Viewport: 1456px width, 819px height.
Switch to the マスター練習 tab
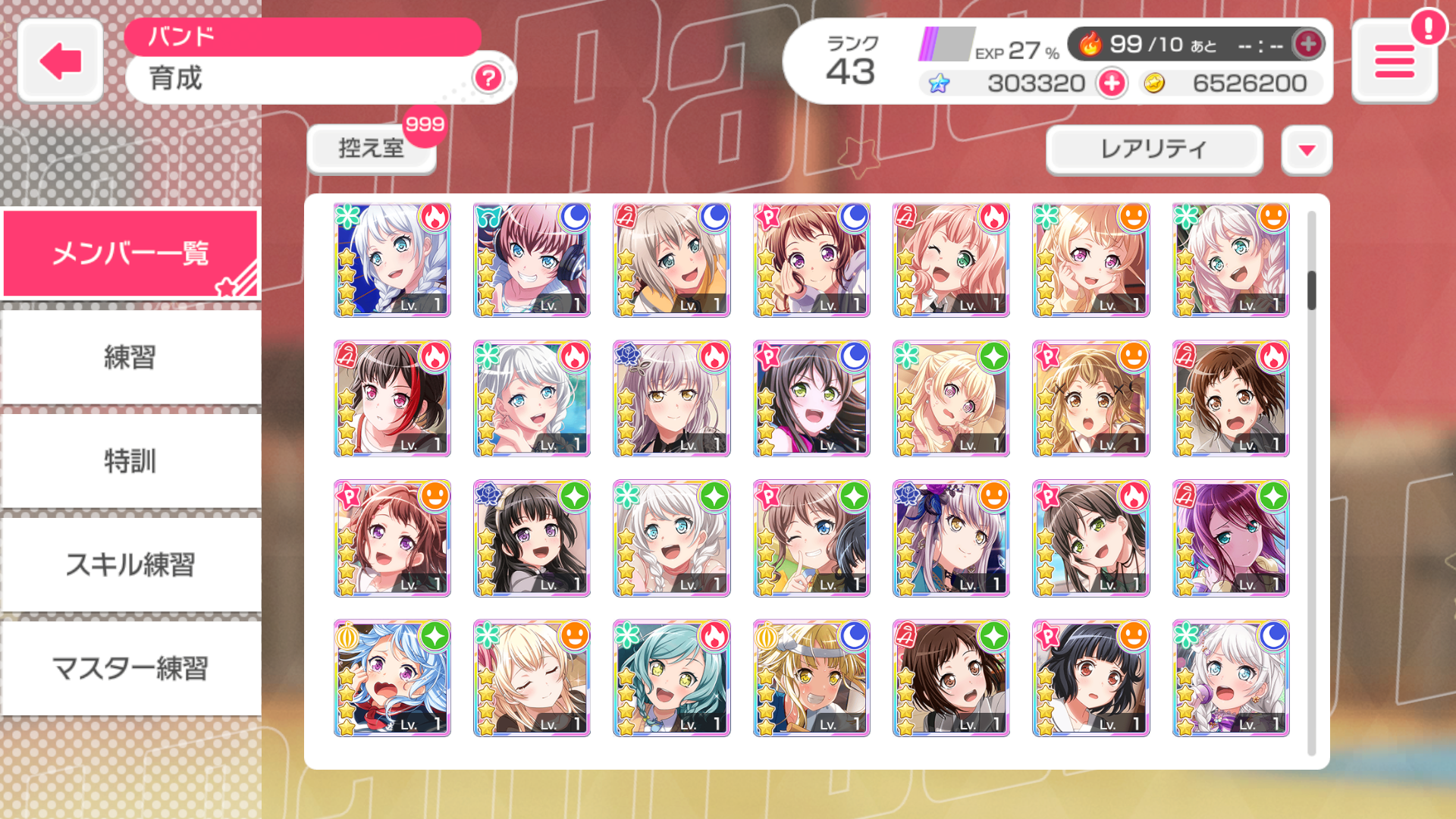[130, 669]
